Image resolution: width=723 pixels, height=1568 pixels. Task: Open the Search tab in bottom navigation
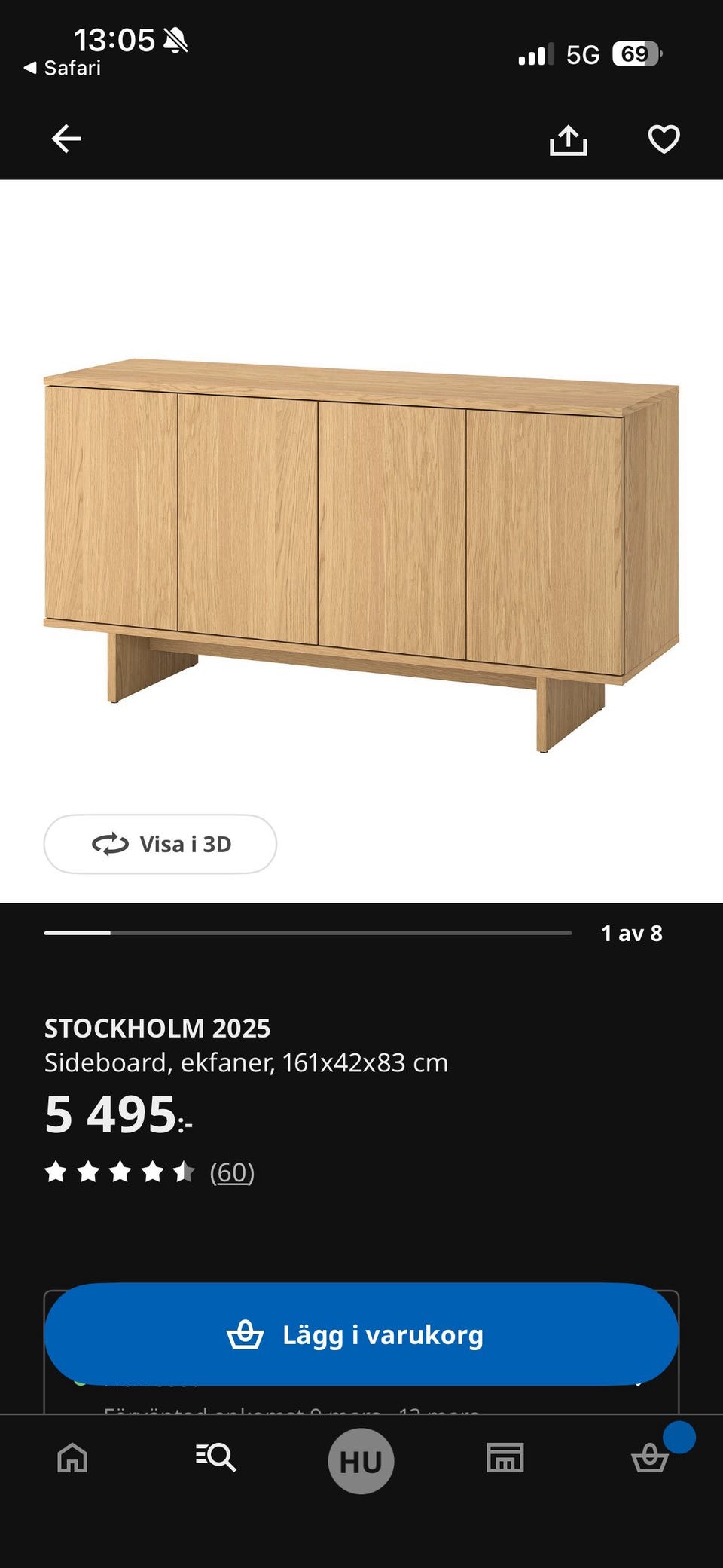coord(216,1459)
